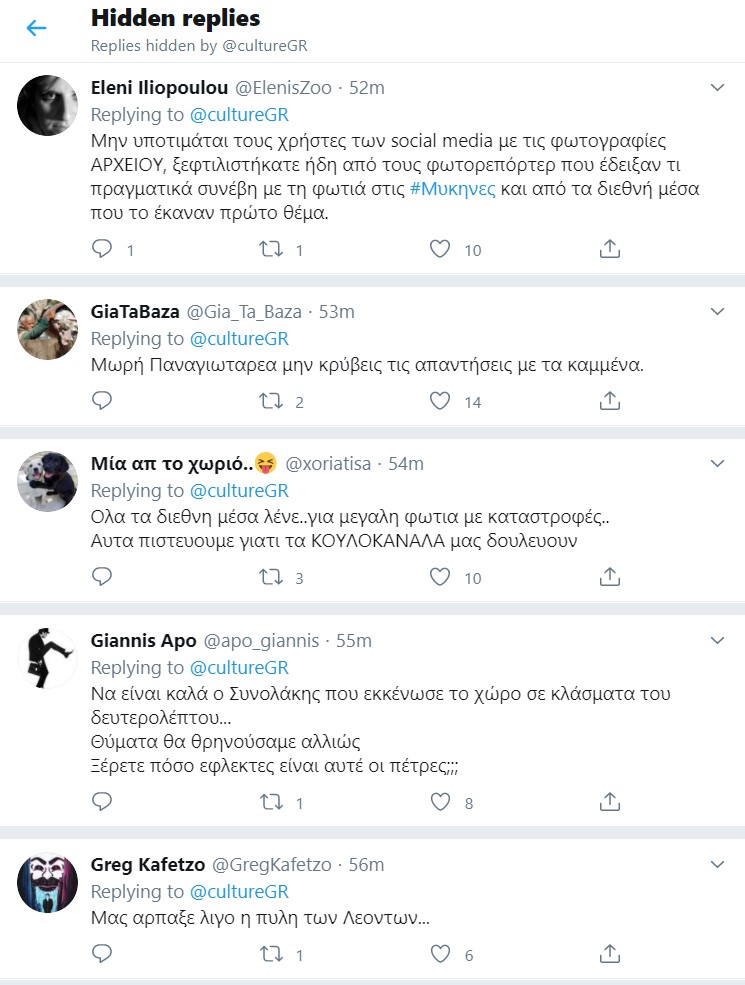Image resolution: width=745 pixels, height=985 pixels.
Task: Go back from Hidden replies
Action: (x=36, y=28)
